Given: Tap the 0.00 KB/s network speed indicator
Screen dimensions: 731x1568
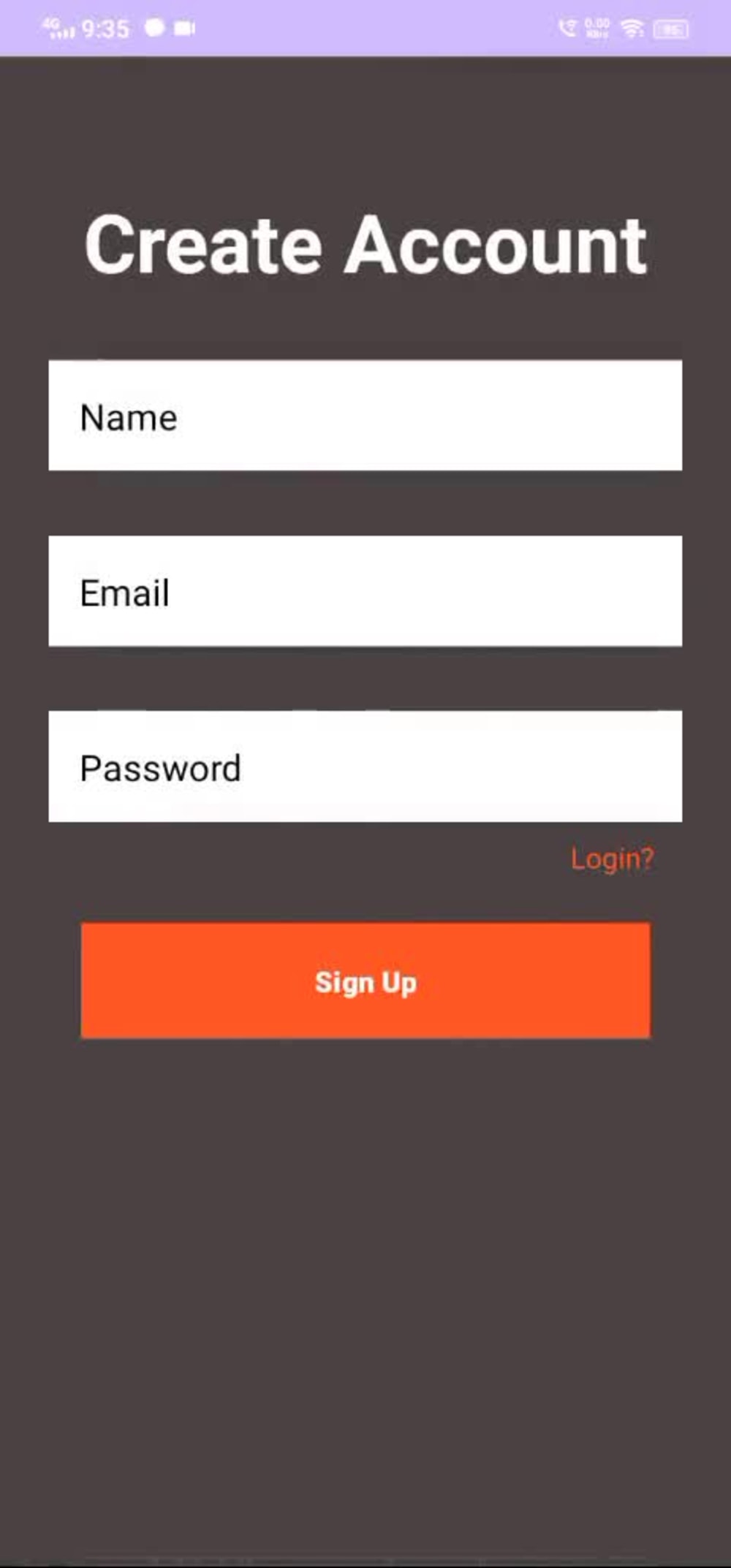Looking at the screenshot, I should coord(596,27).
